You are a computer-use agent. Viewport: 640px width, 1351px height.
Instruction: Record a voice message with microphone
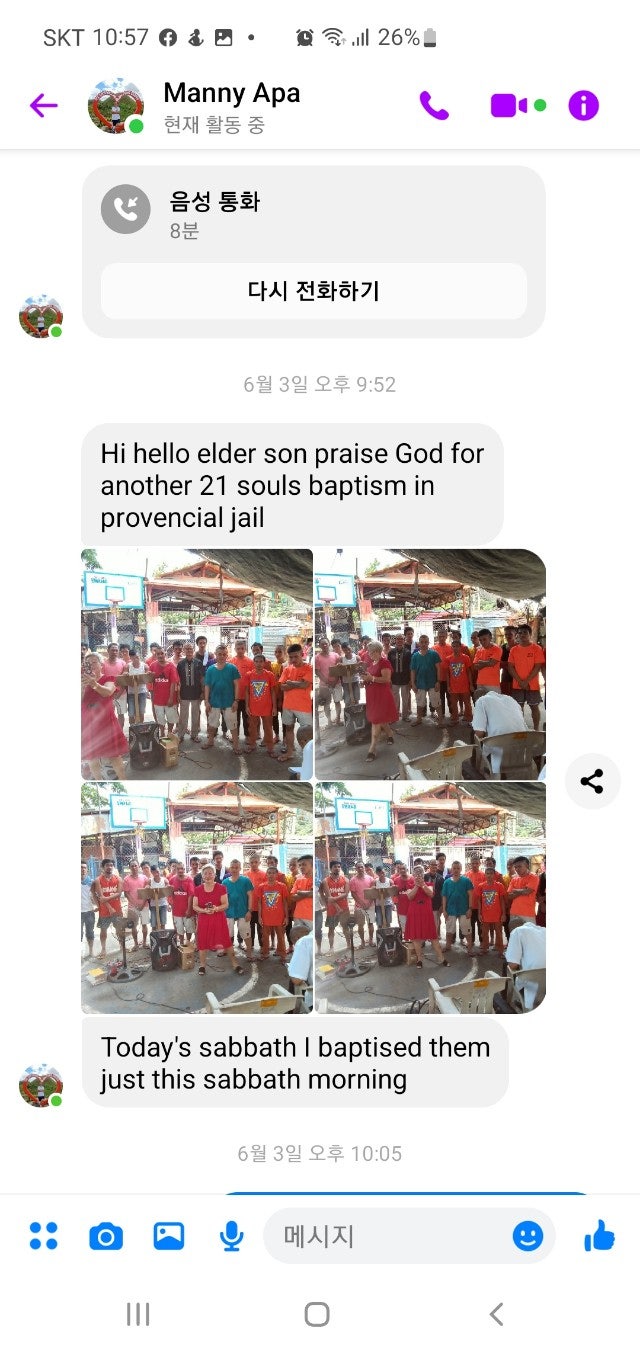[x=231, y=1237]
